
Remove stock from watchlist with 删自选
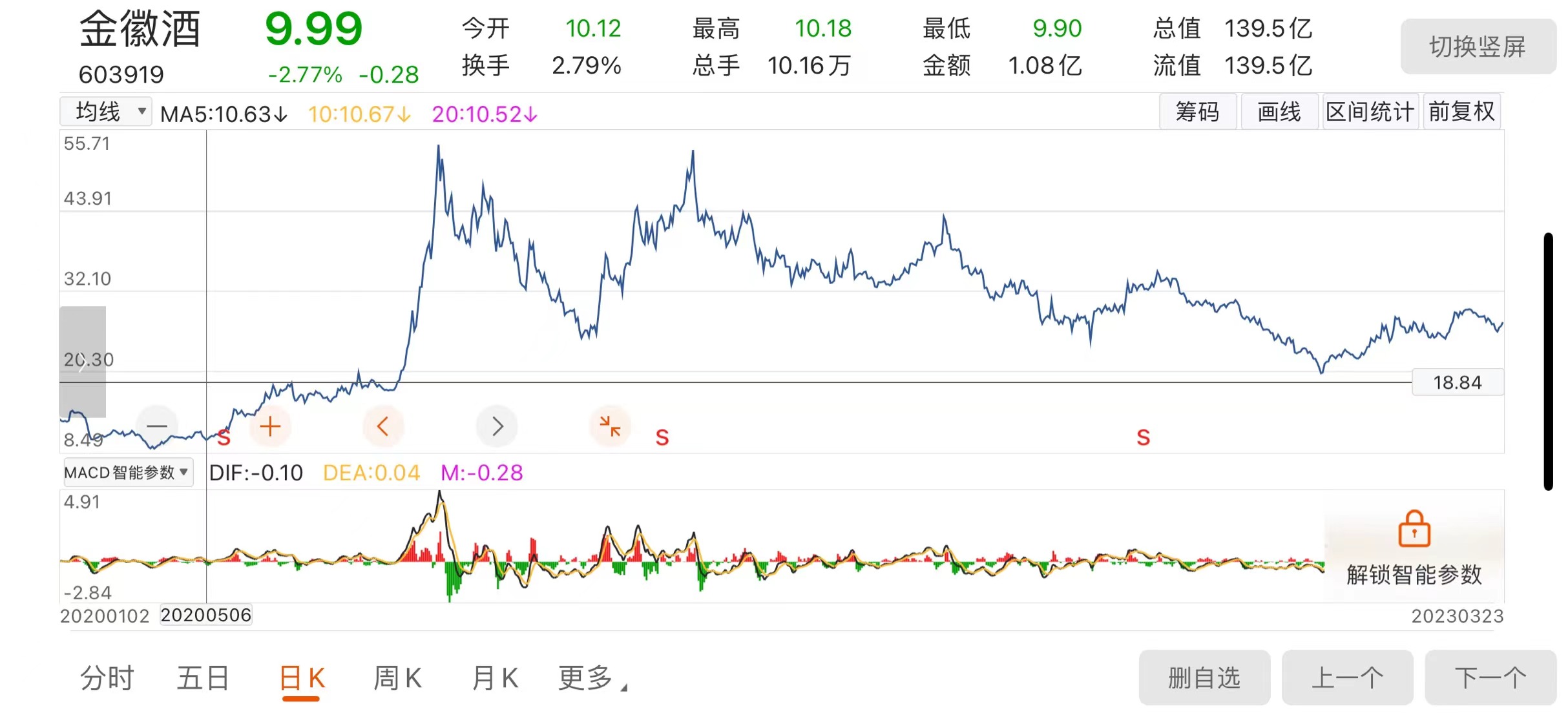coord(1204,678)
